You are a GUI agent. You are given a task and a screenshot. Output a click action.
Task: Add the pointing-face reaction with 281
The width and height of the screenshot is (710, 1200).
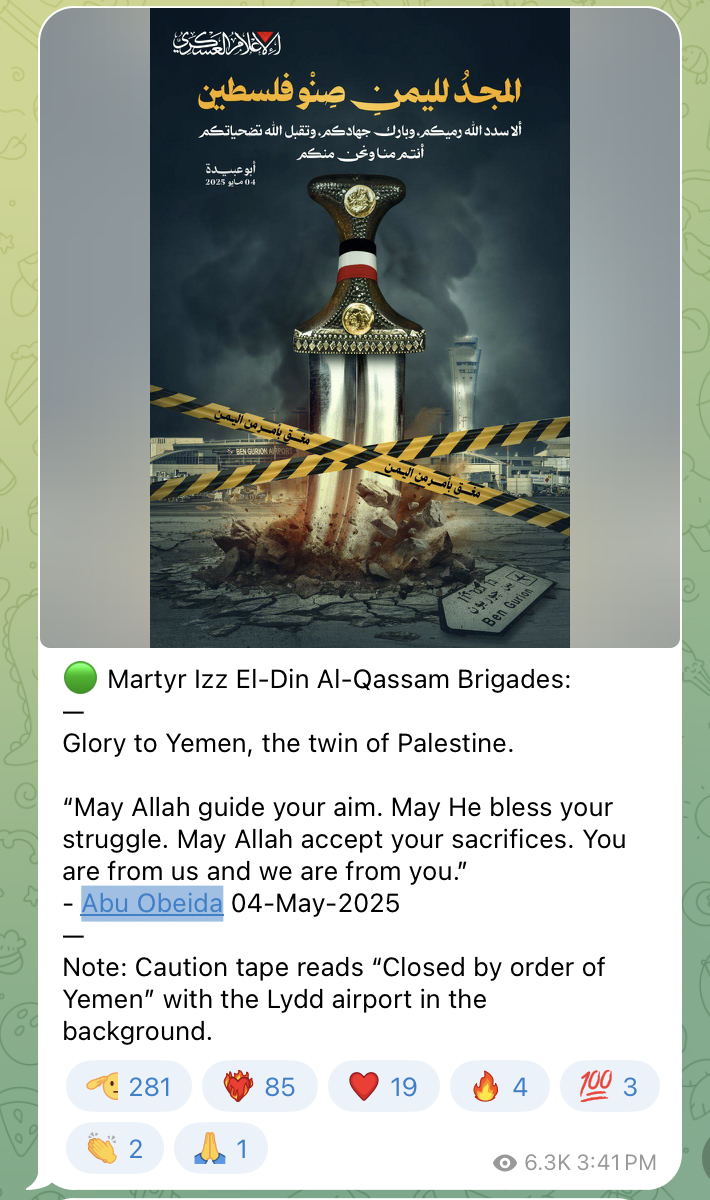click(x=128, y=1086)
